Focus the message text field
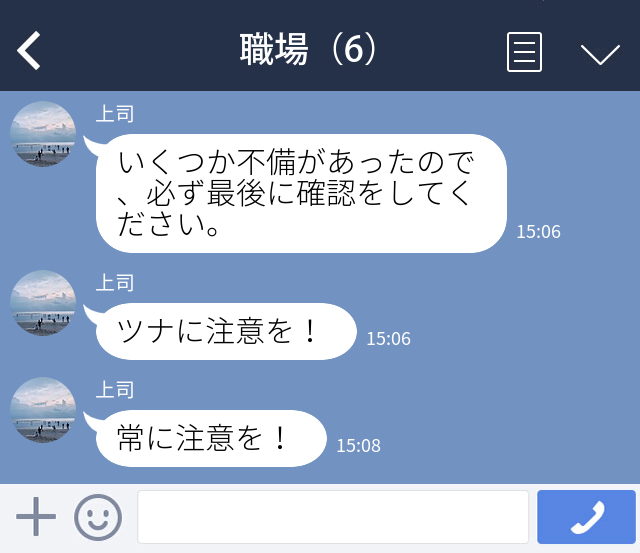The image size is (640, 553). click(332, 517)
